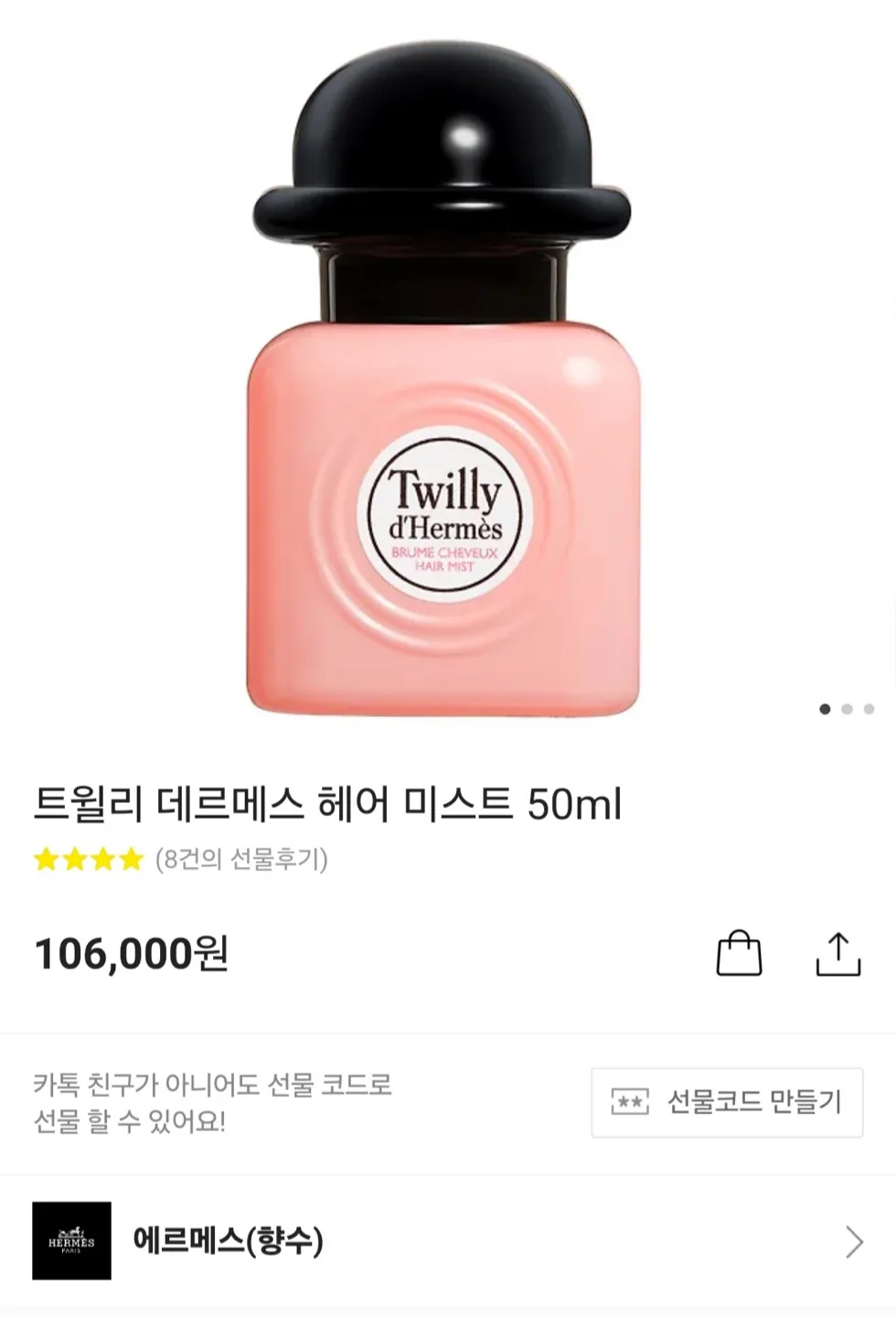Screen dimensions: 896x1317
Task: Open the 에르메스(향수) brand page
Action: [x=447, y=1241]
